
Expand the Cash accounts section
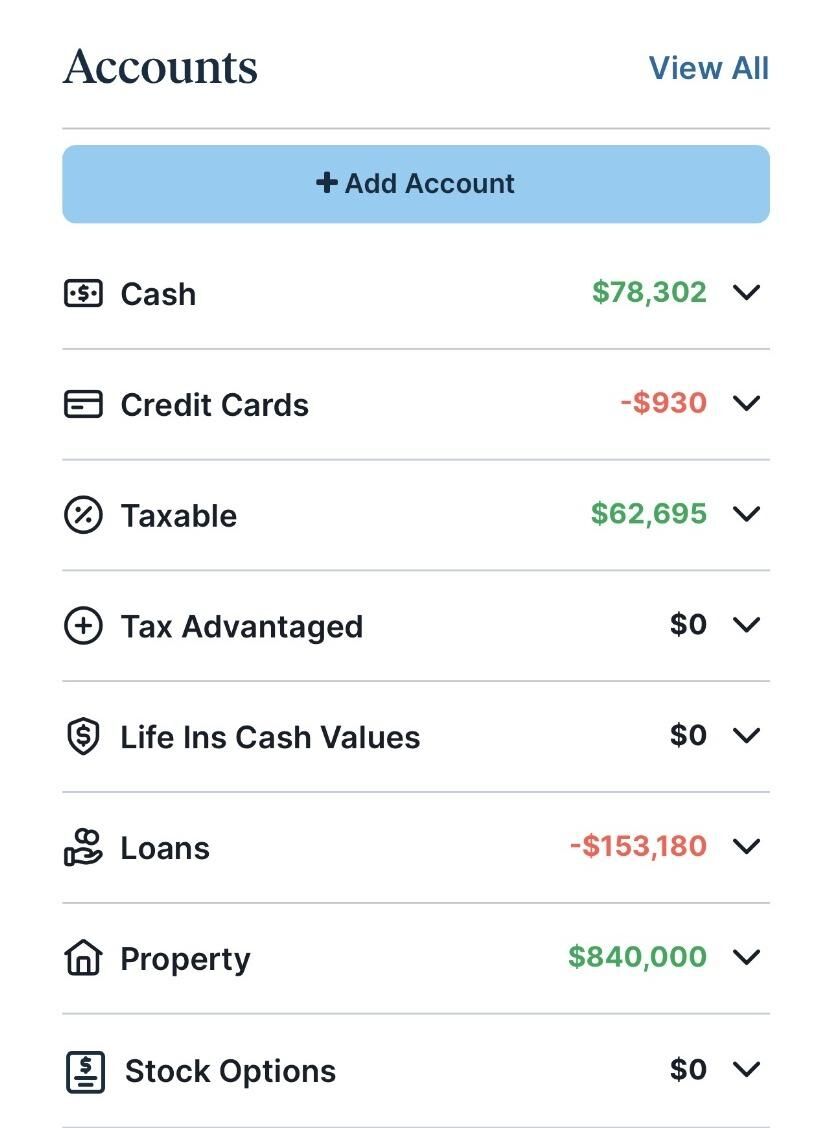point(746,293)
